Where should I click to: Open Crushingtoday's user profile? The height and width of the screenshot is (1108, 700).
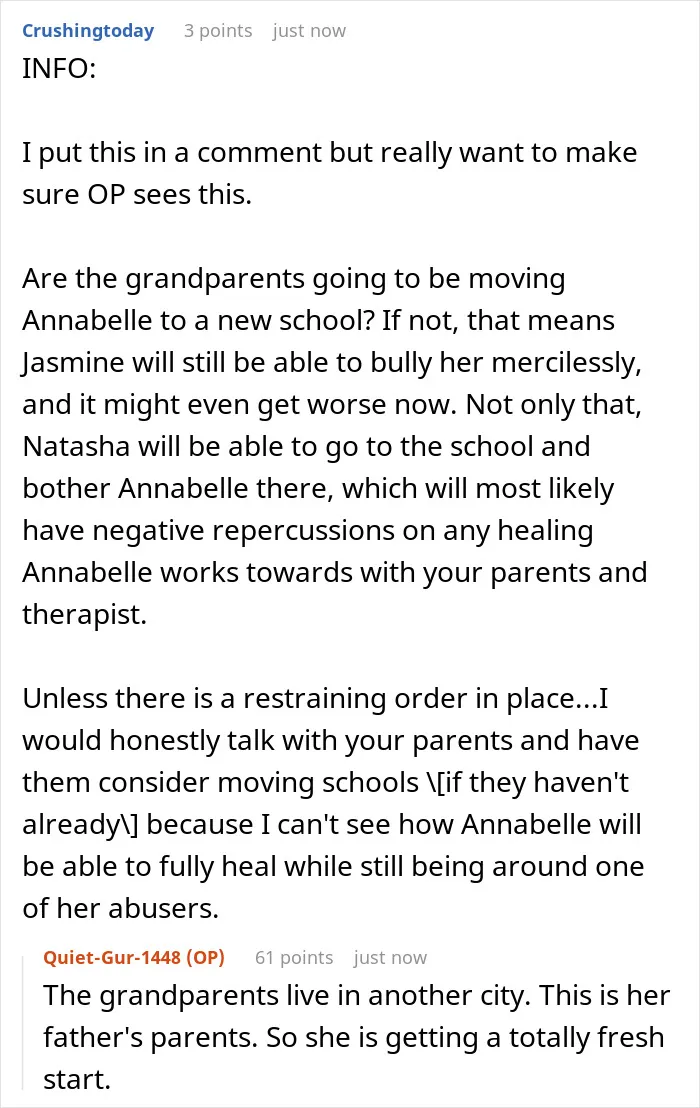[88, 31]
